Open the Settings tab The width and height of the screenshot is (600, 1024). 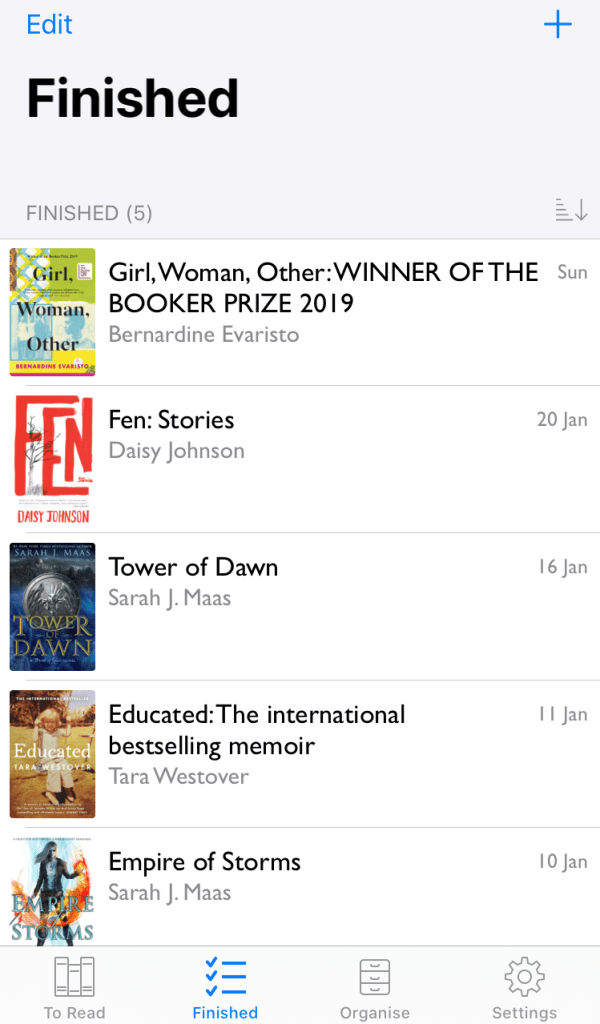[x=524, y=987]
